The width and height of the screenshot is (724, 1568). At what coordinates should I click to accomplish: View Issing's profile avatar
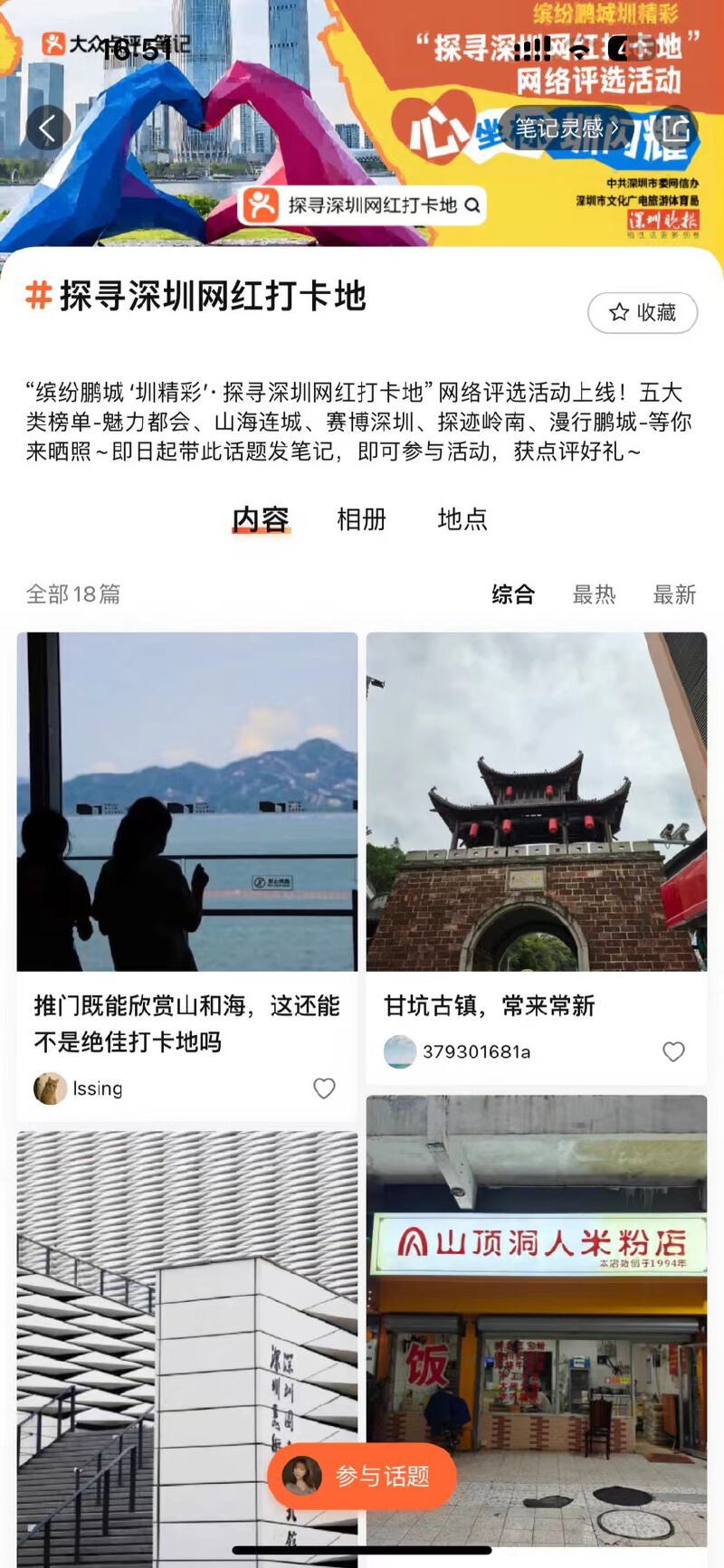pyautogui.click(x=50, y=1088)
